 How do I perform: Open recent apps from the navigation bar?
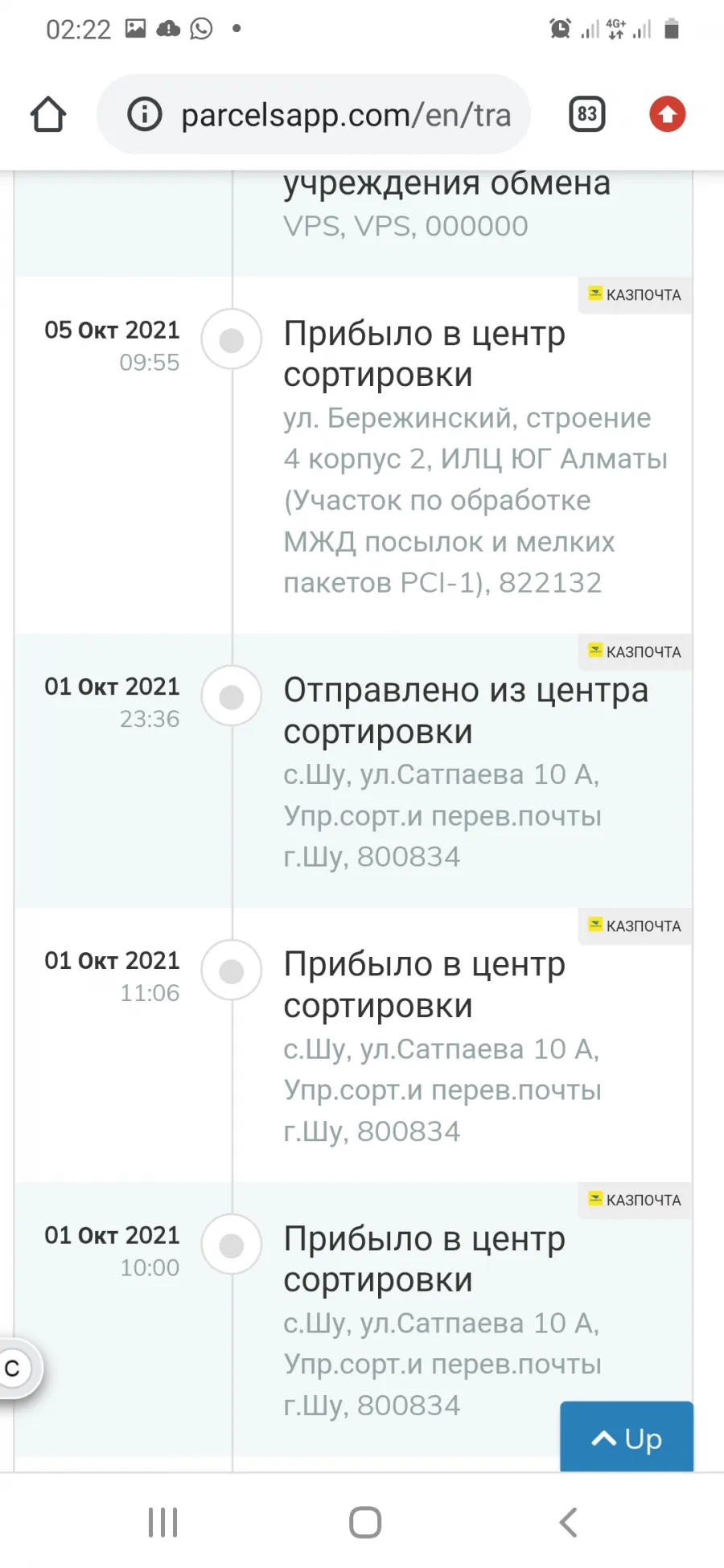coord(162,1522)
